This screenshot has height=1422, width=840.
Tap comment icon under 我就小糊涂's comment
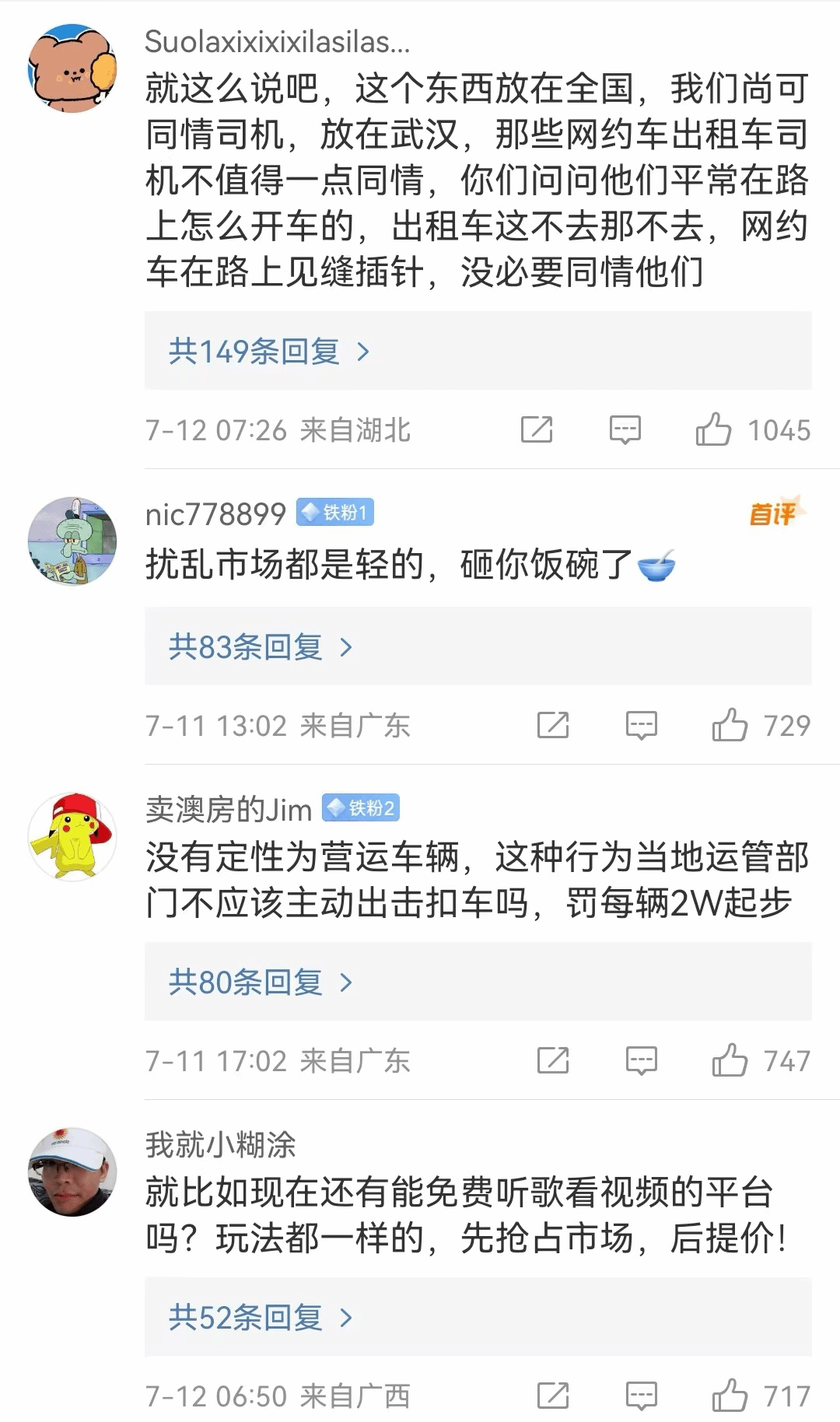coord(642,1396)
